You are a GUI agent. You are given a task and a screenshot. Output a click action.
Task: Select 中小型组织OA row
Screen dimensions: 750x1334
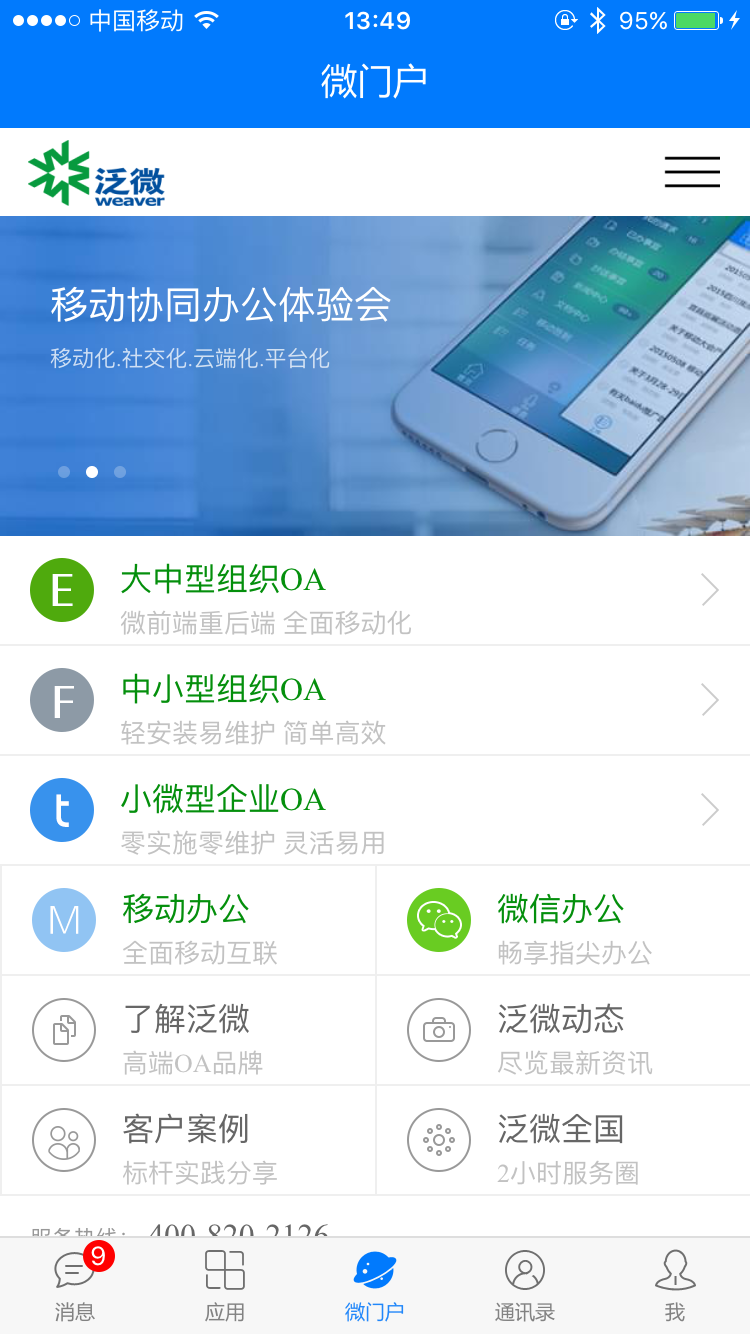(x=375, y=701)
